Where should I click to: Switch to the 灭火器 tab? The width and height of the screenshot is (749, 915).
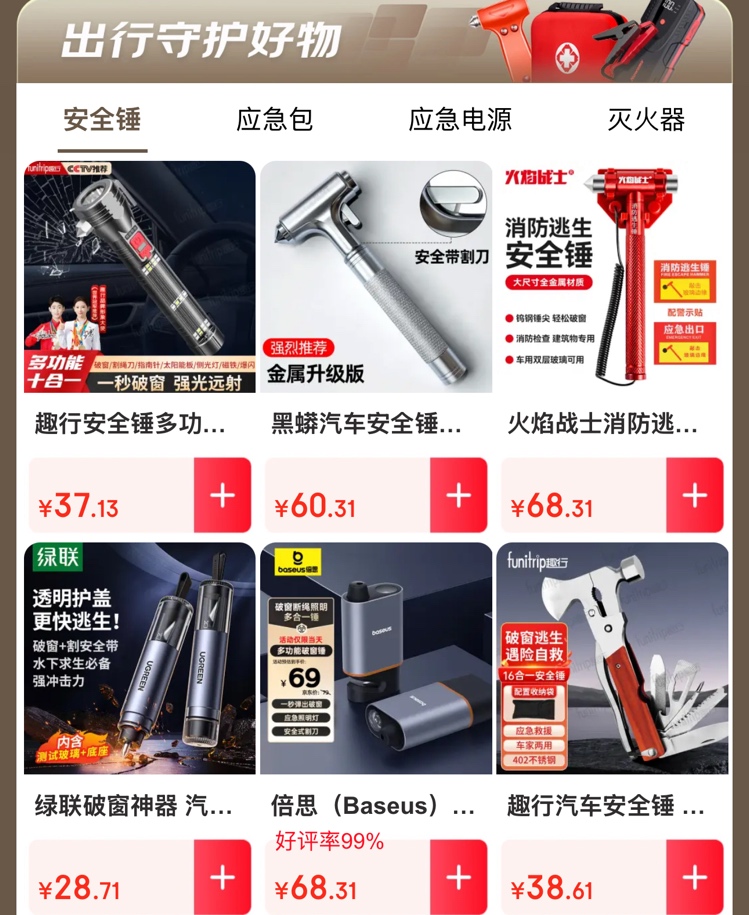pos(646,120)
